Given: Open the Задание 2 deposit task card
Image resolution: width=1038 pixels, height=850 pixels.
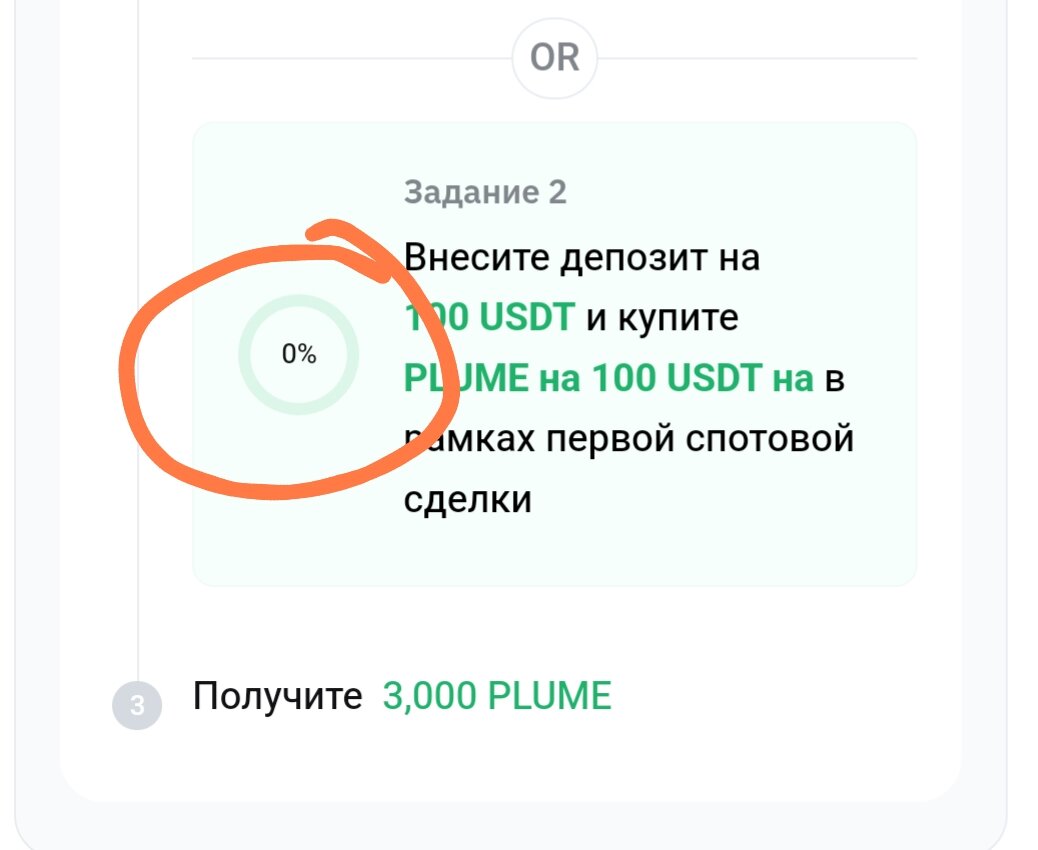Looking at the screenshot, I should (554, 354).
